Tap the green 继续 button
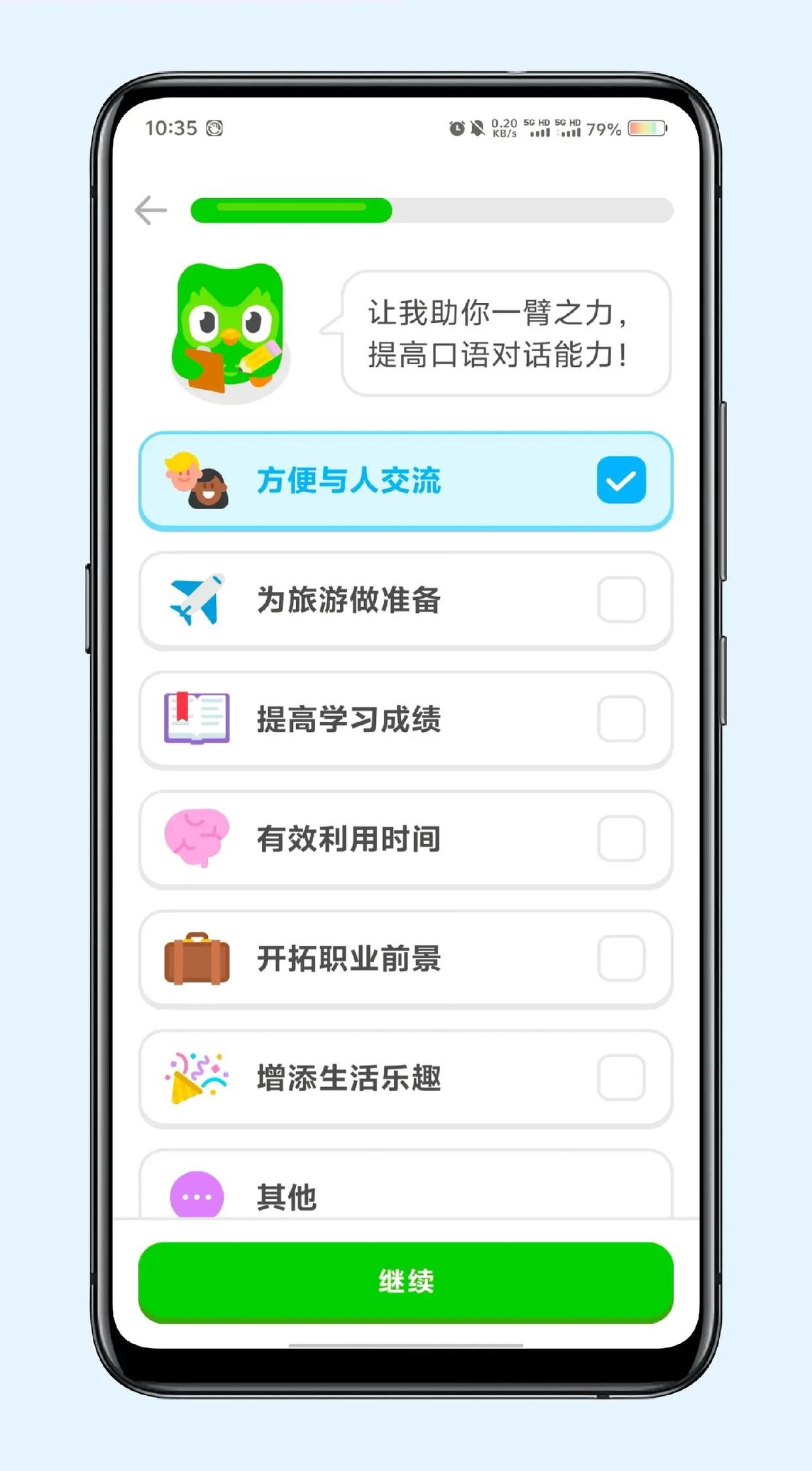812x1471 pixels. (405, 1281)
